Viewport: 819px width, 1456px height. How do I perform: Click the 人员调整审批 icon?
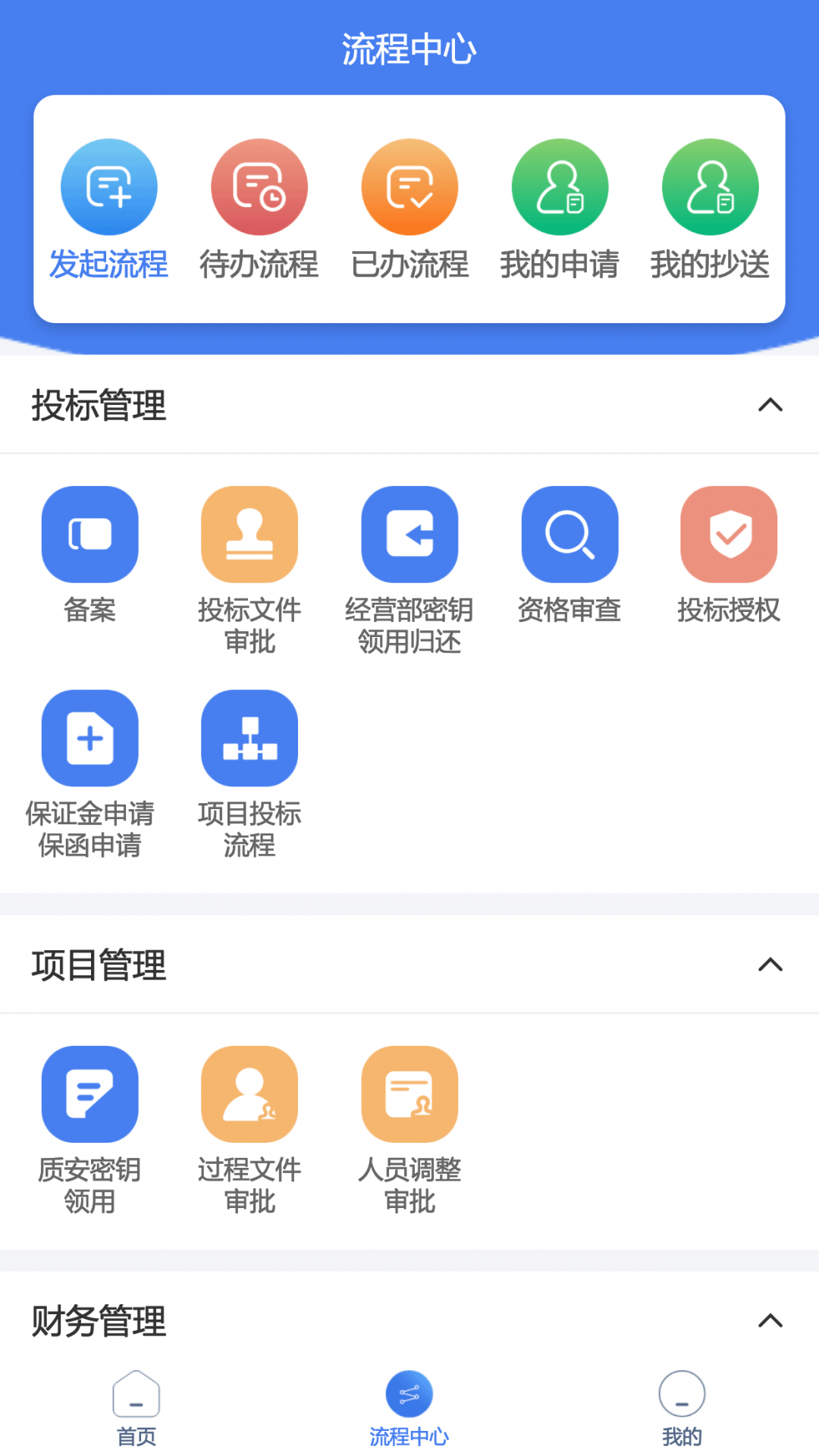point(409,1094)
